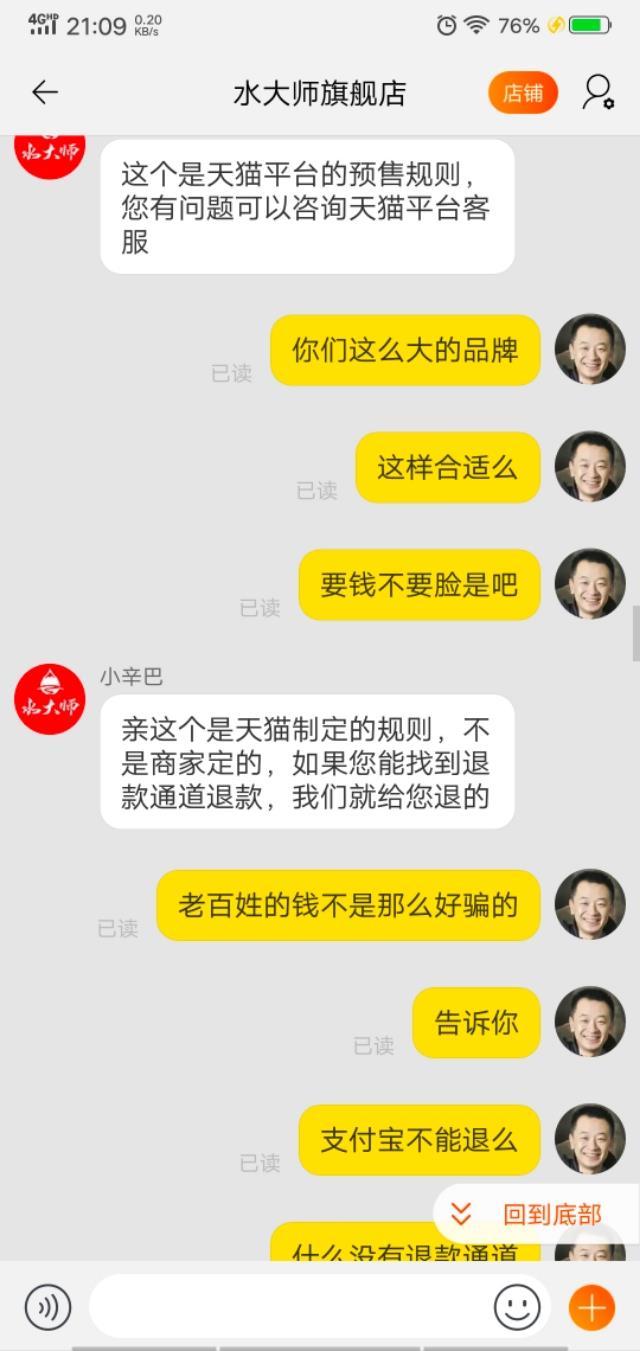
Task: Go back using the top-left arrow
Action: 45,93
